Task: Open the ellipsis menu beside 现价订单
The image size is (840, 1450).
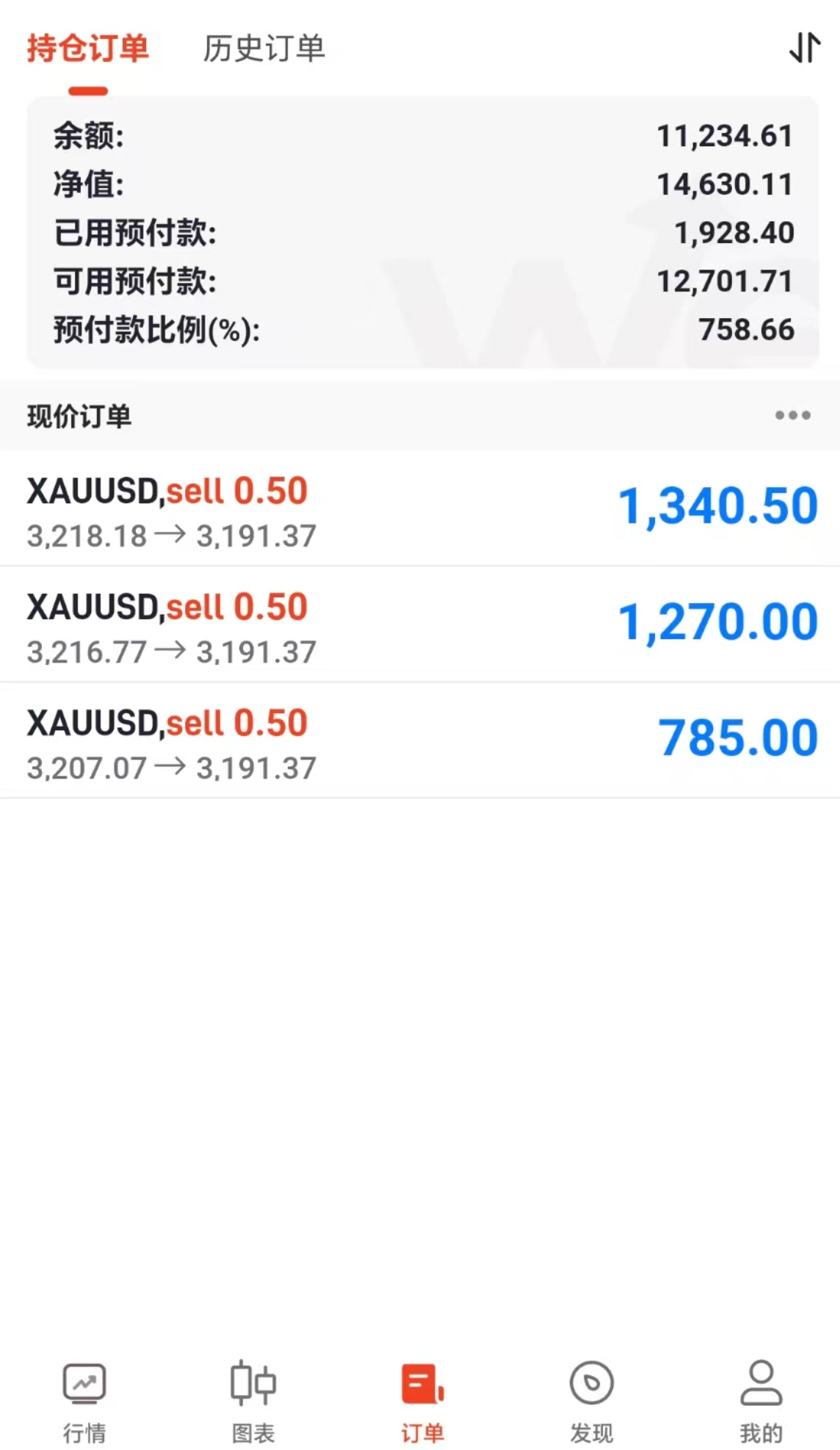Action: tap(791, 416)
